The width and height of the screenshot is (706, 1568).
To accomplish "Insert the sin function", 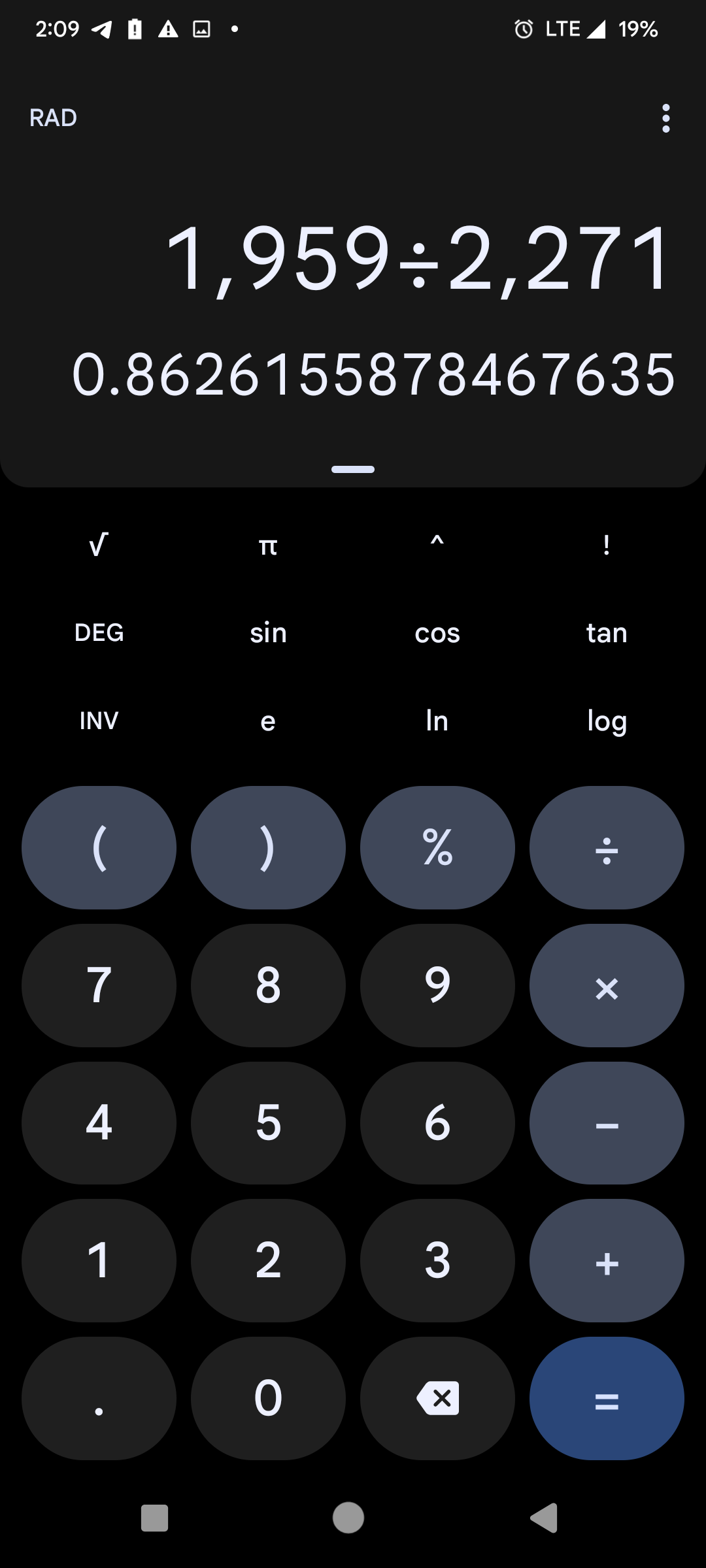I will pos(268,632).
